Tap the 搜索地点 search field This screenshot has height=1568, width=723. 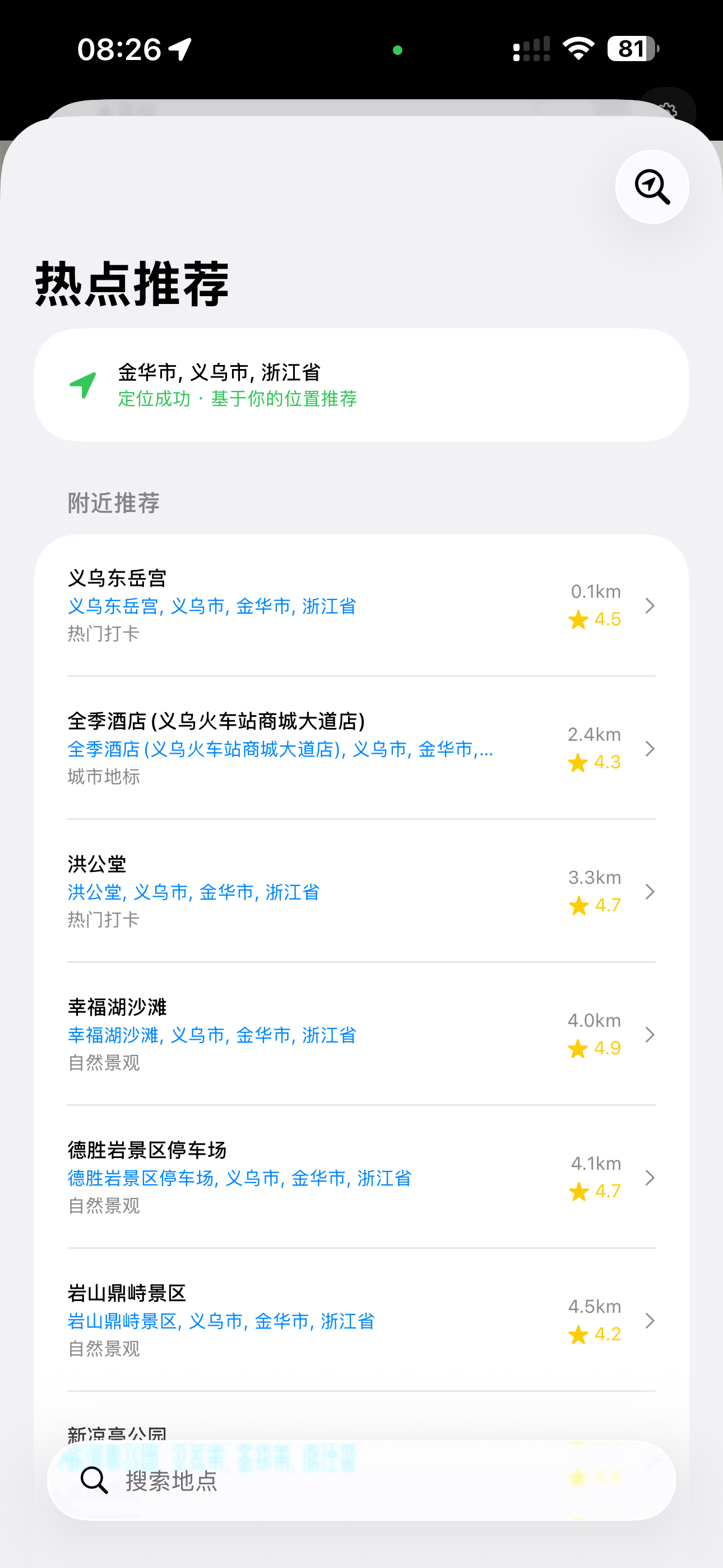pos(361,1481)
